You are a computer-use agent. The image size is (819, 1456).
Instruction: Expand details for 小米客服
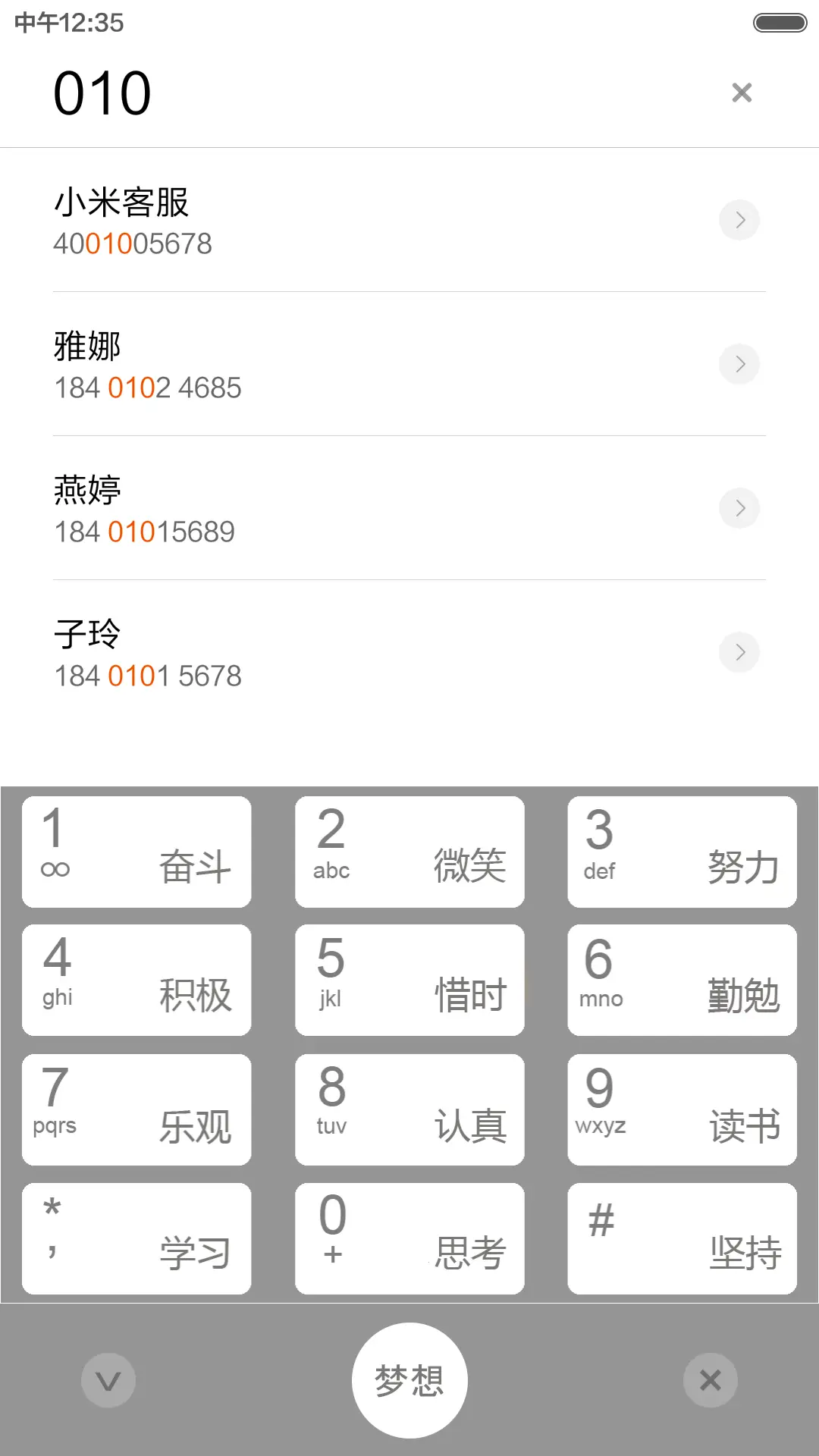pos(739,220)
